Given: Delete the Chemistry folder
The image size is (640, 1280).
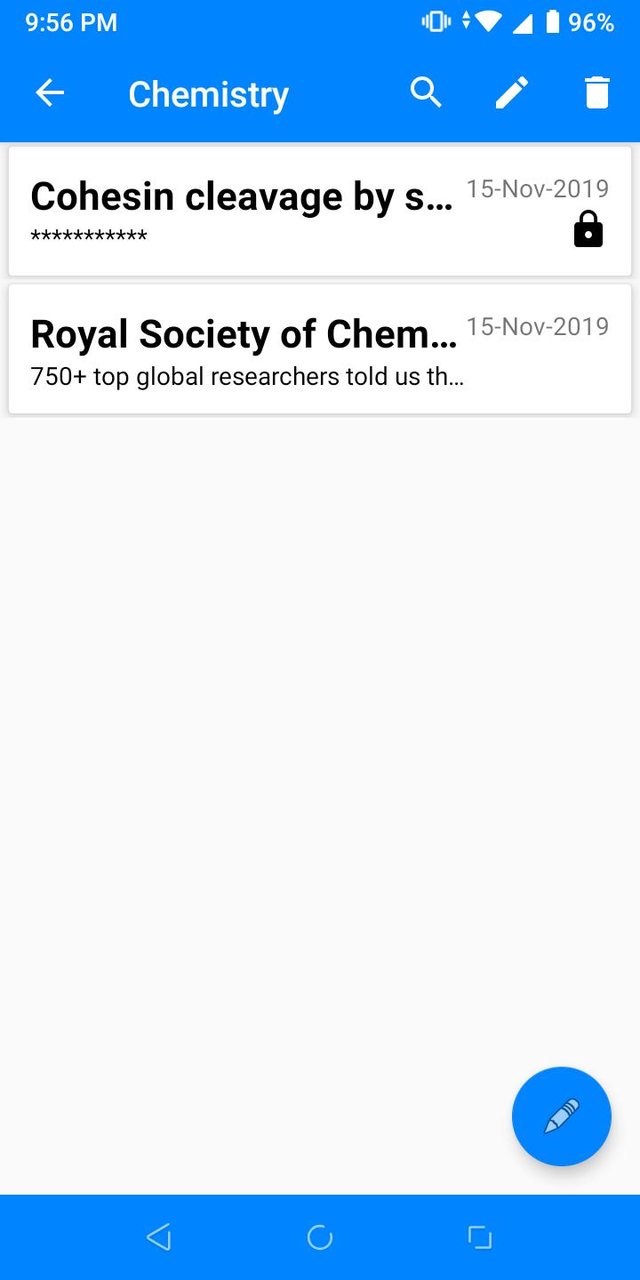Looking at the screenshot, I should coord(596,93).
